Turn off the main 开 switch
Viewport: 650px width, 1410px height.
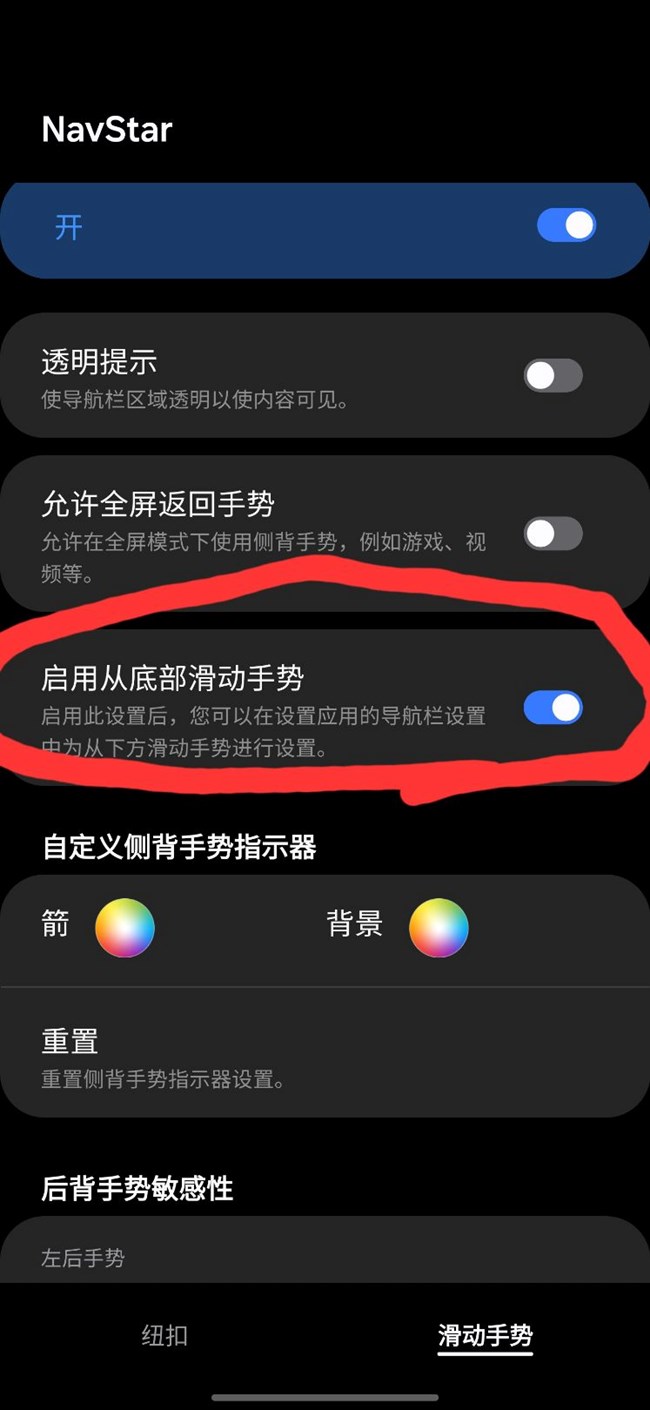[566, 225]
